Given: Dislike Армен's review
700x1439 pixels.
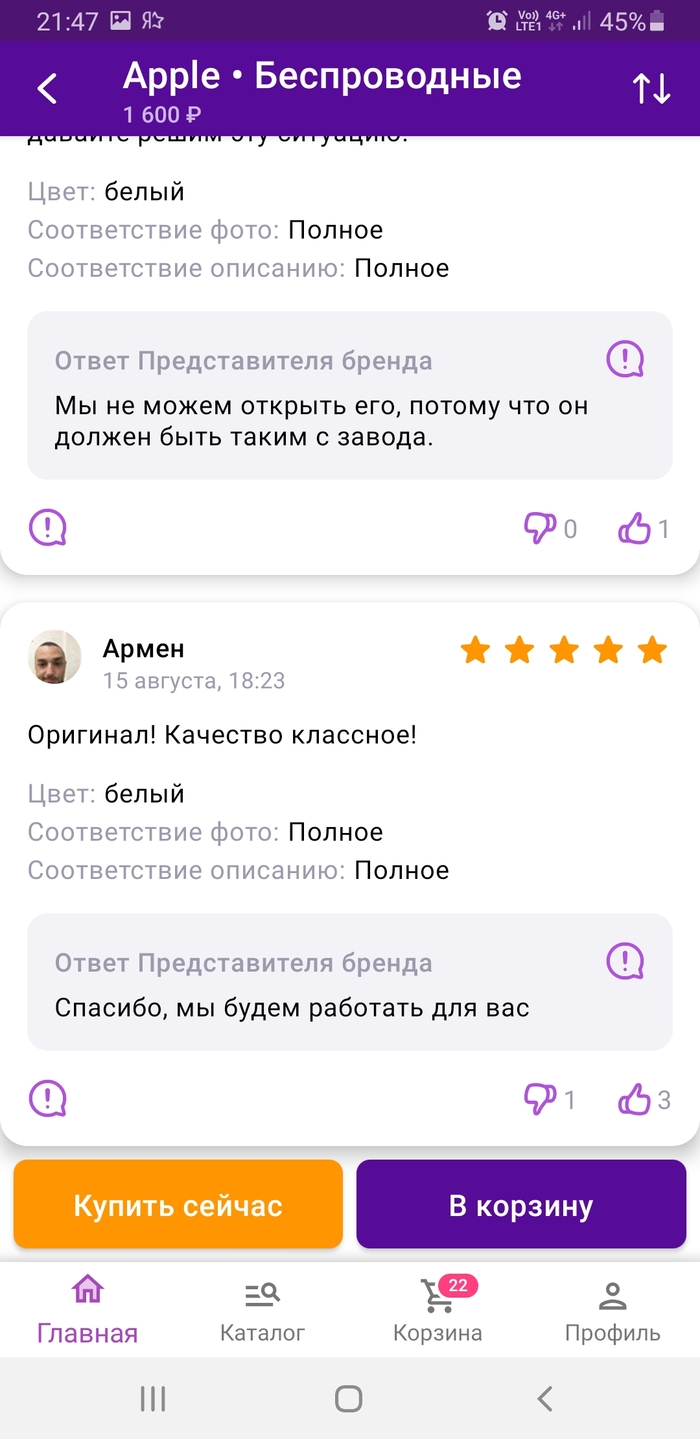Looking at the screenshot, I should pos(540,1099).
